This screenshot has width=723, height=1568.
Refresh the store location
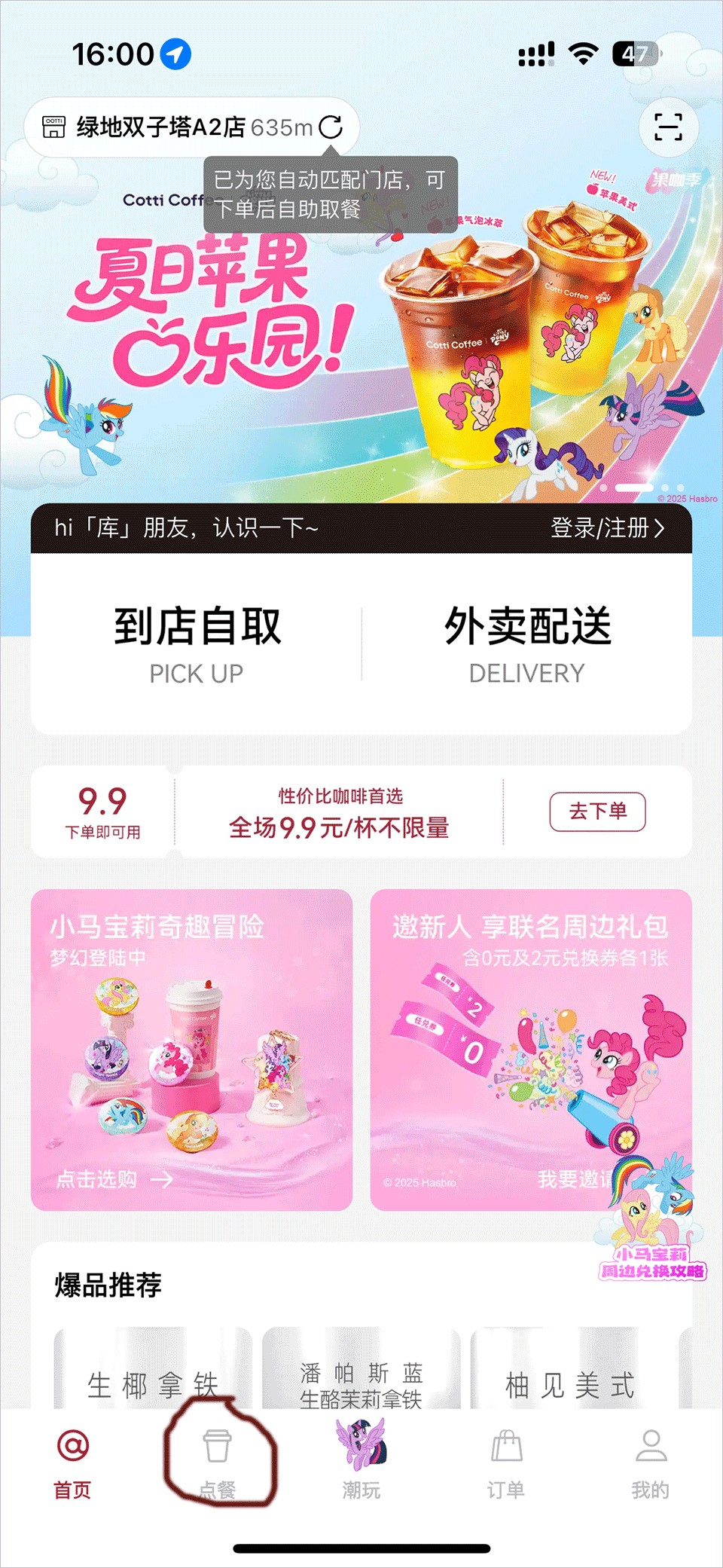click(x=331, y=127)
